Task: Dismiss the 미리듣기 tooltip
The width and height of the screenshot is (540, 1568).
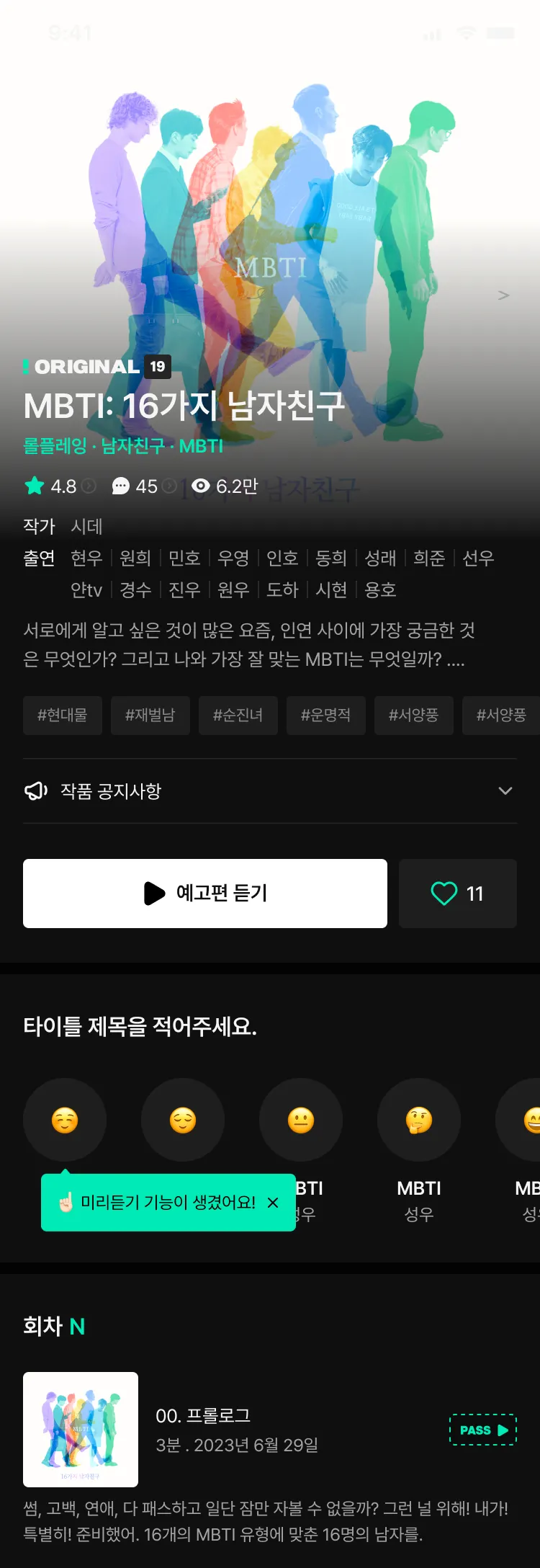Action: 273,1203
